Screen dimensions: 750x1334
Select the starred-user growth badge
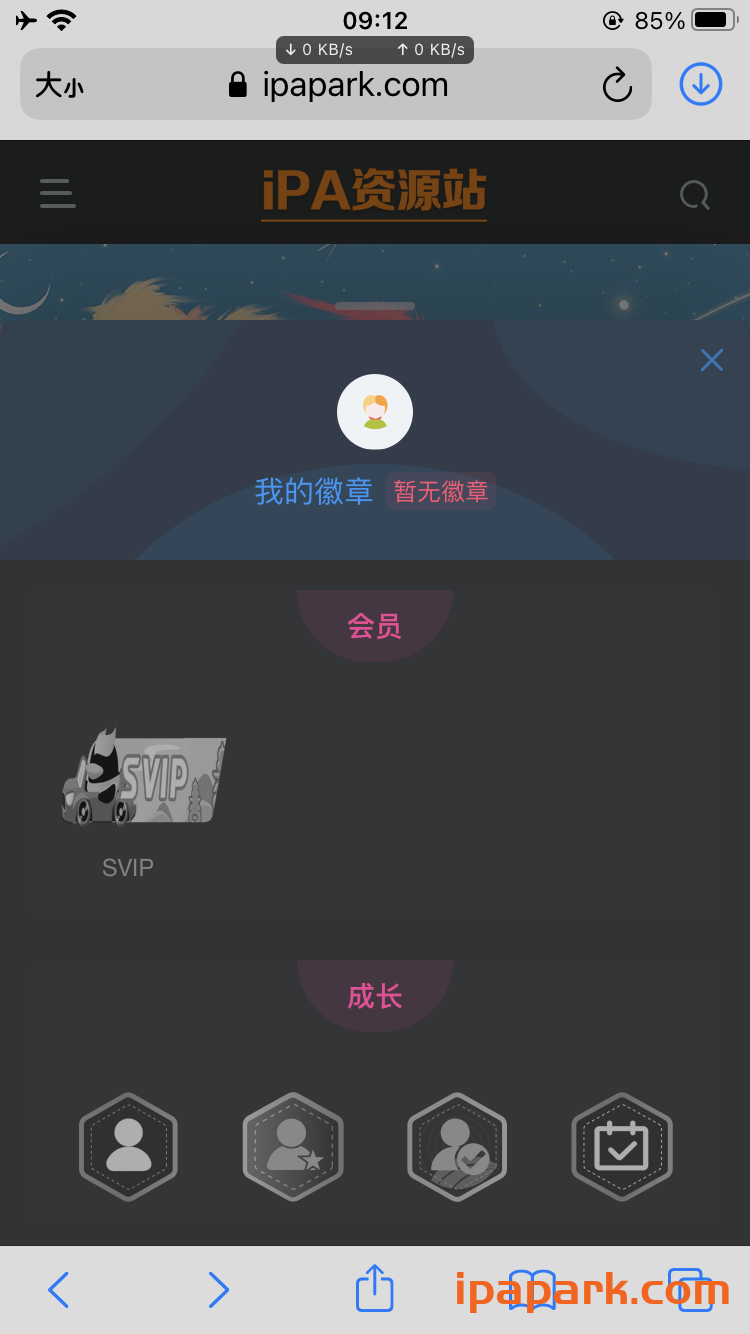pos(293,1147)
